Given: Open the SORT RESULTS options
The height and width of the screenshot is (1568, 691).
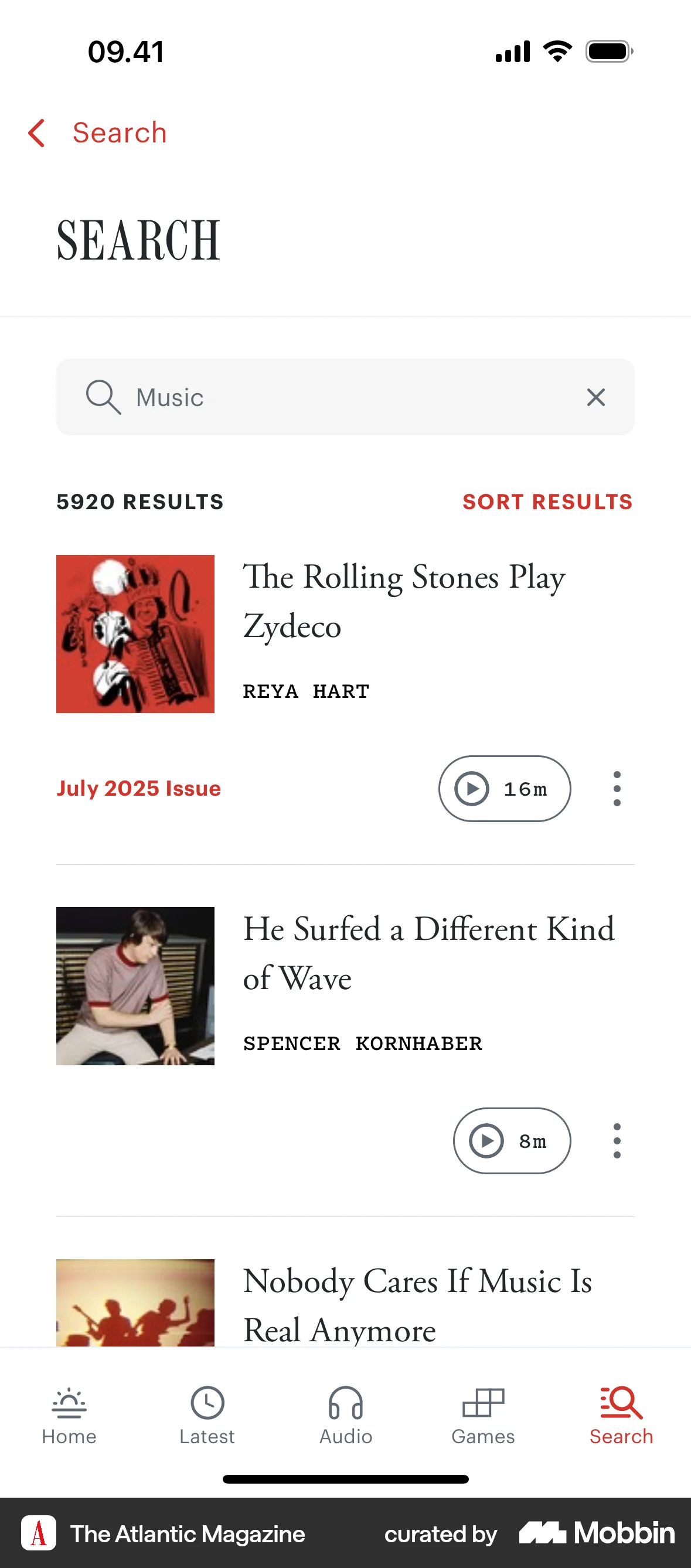Looking at the screenshot, I should (547, 502).
